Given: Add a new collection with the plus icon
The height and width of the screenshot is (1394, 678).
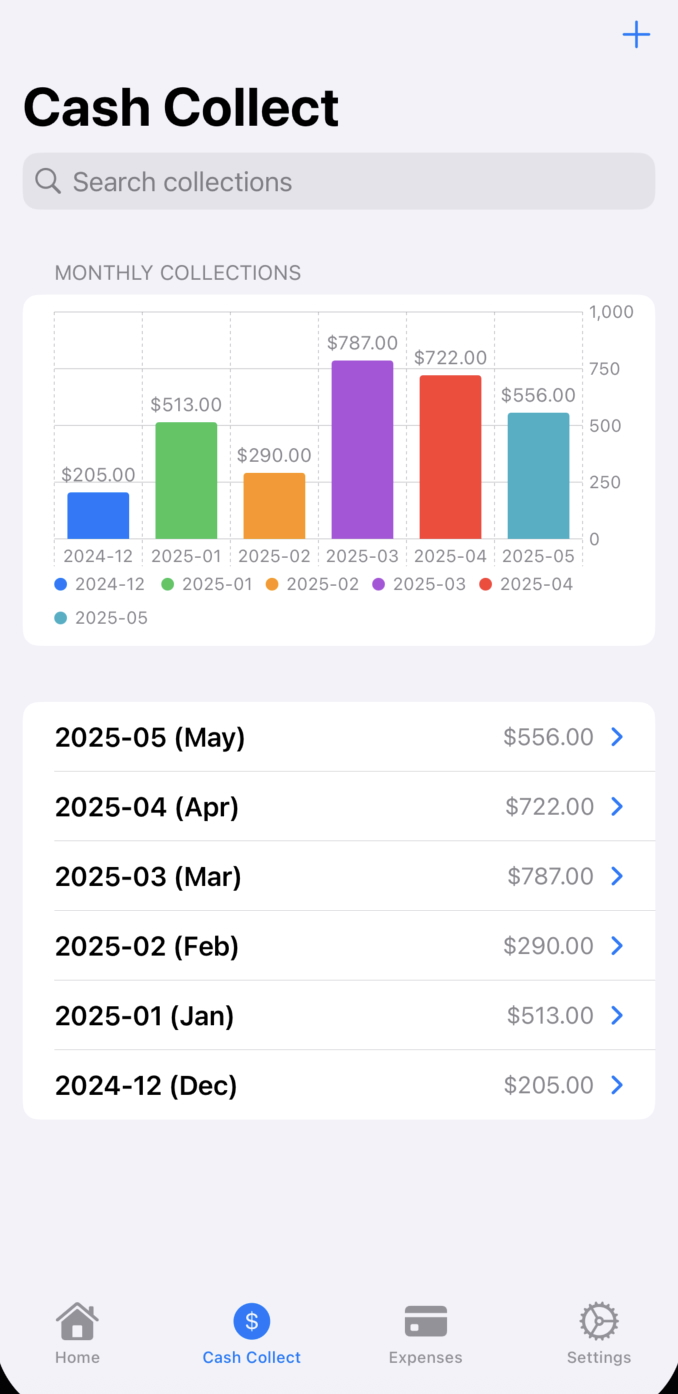Looking at the screenshot, I should pyautogui.click(x=636, y=36).
